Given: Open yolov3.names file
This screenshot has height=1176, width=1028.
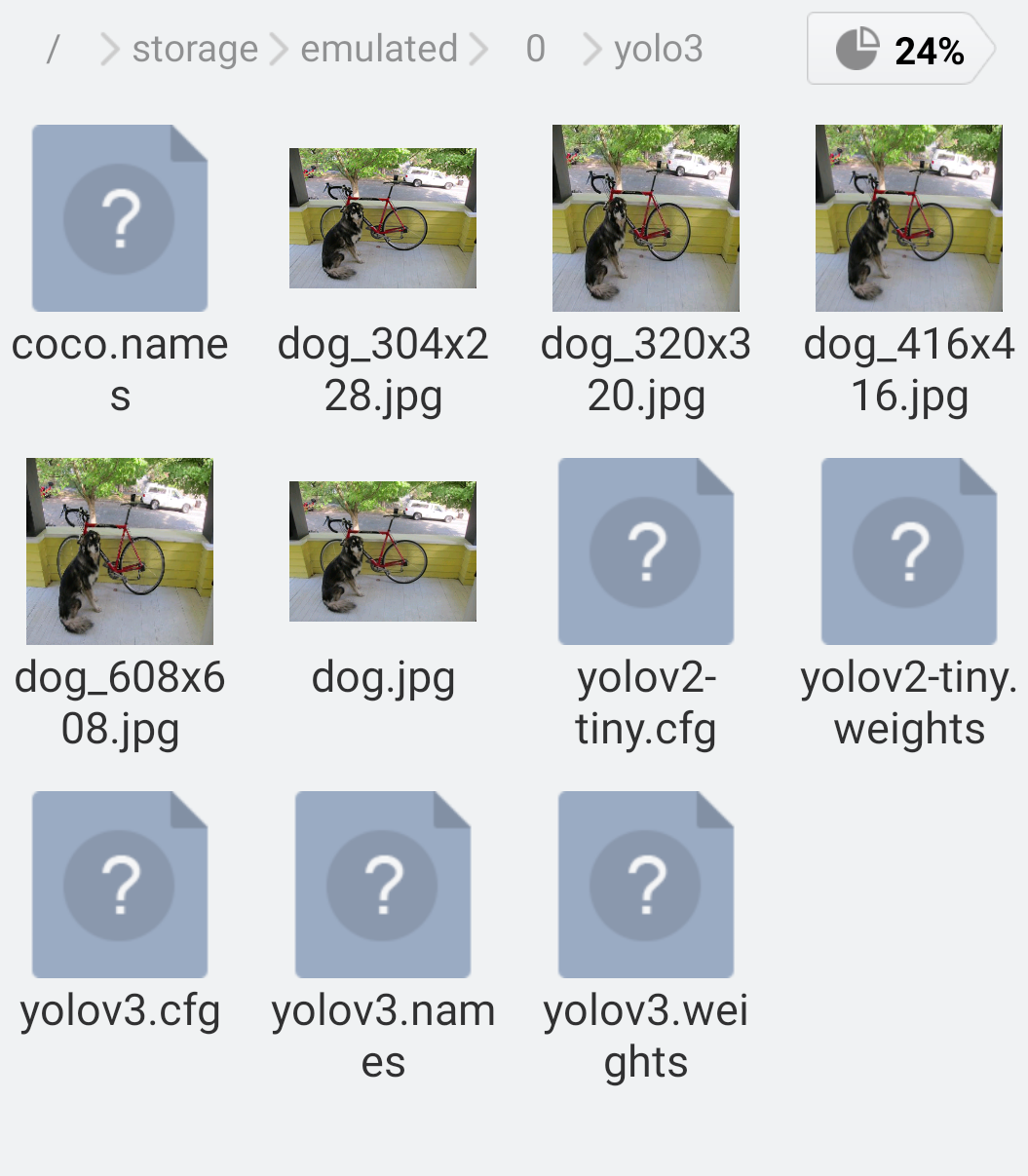Looking at the screenshot, I should [x=383, y=885].
